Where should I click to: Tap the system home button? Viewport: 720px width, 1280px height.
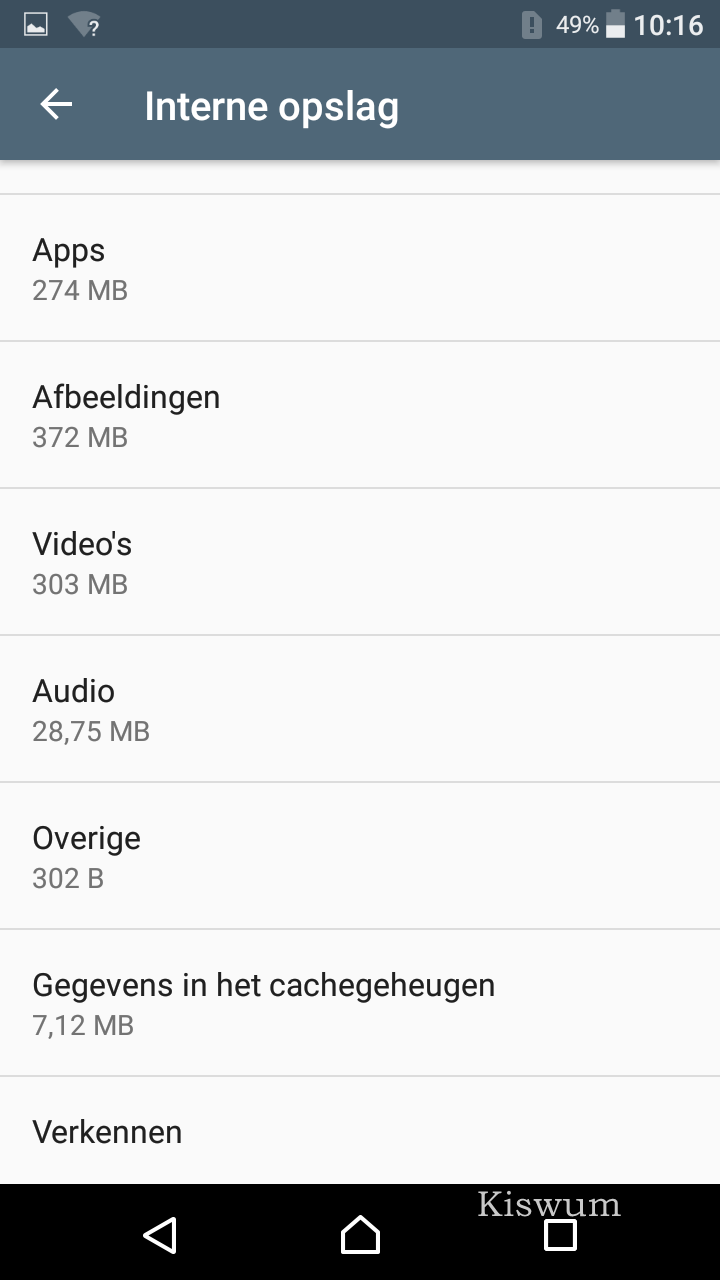[x=360, y=1235]
